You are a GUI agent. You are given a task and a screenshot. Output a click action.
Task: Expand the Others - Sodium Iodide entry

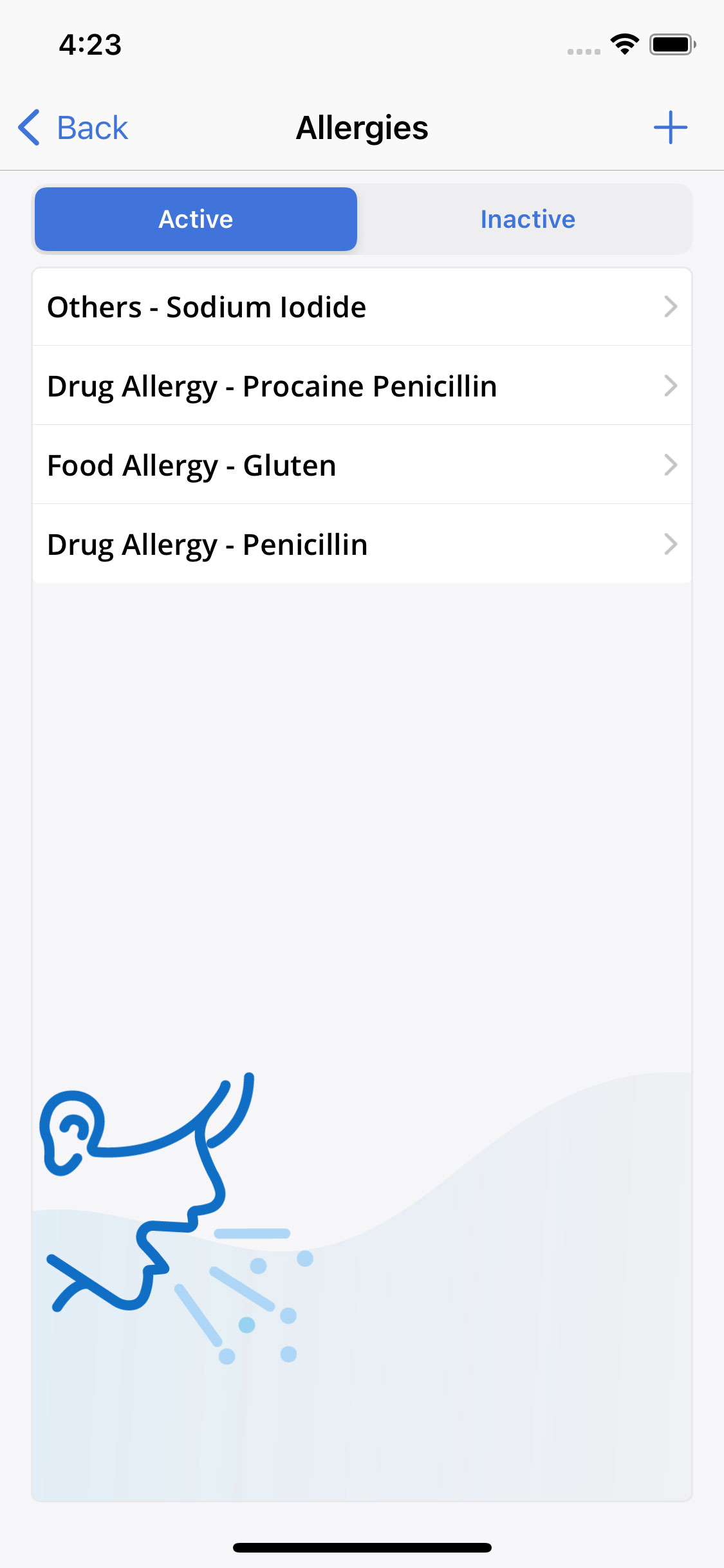[x=362, y=306]
